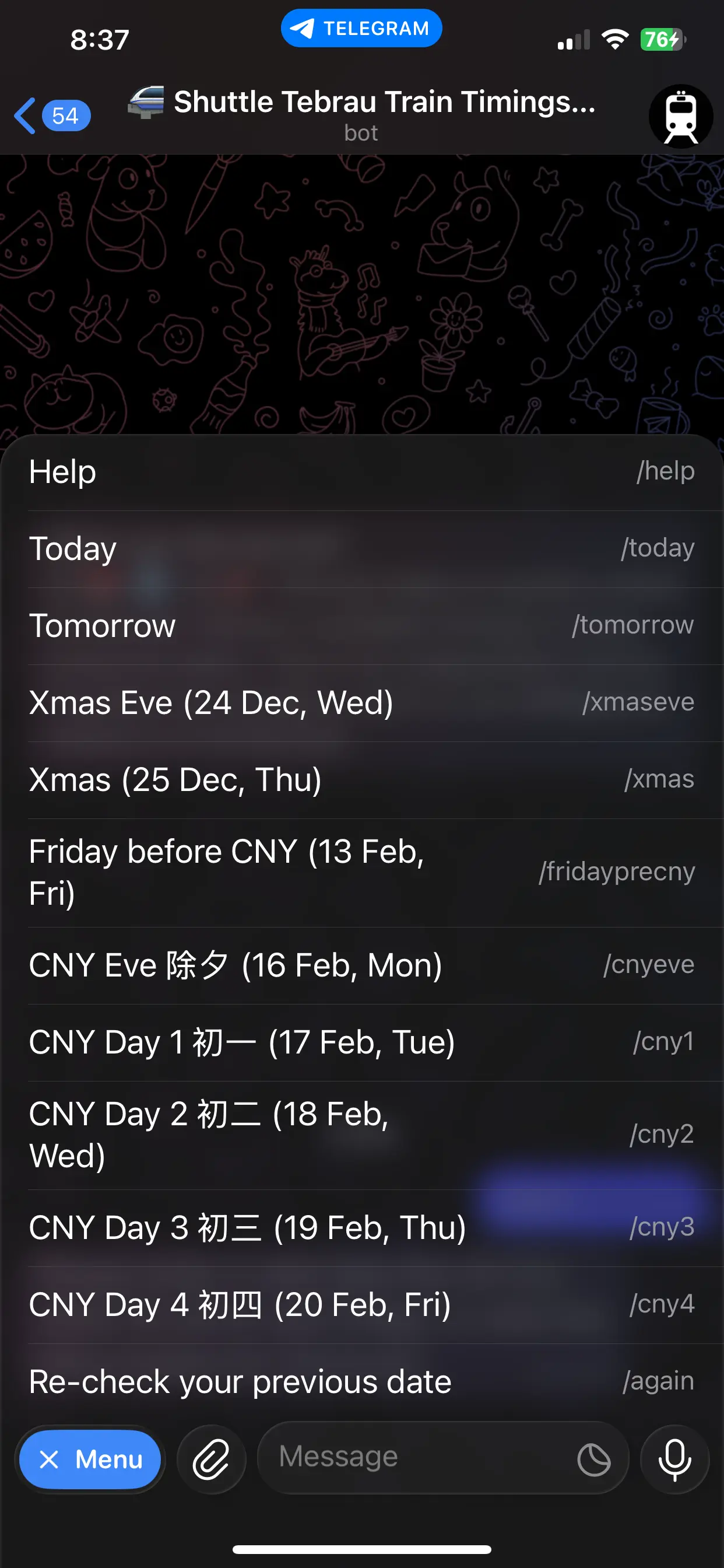Choose the Today command

click(361, 548)
